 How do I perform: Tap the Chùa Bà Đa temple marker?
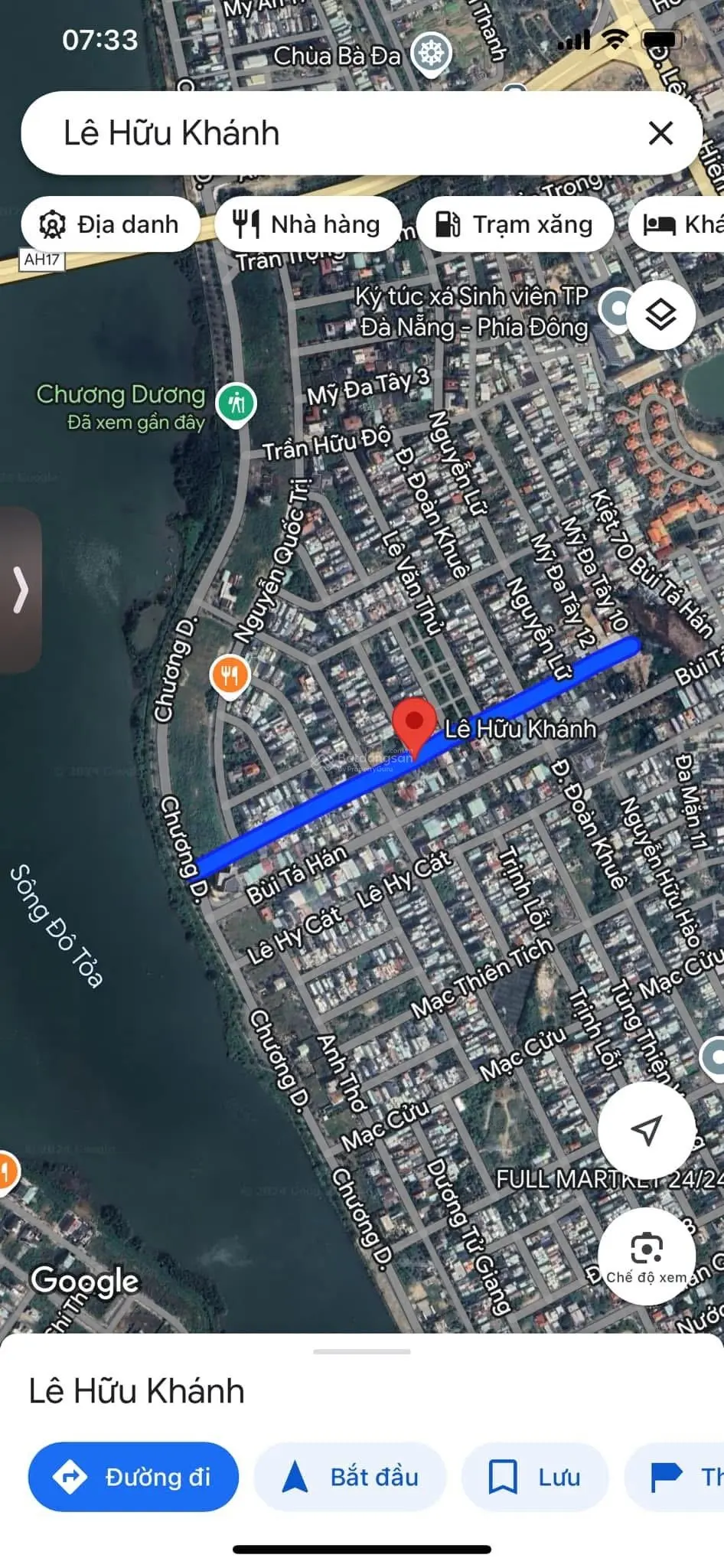(x=431, y=54)
